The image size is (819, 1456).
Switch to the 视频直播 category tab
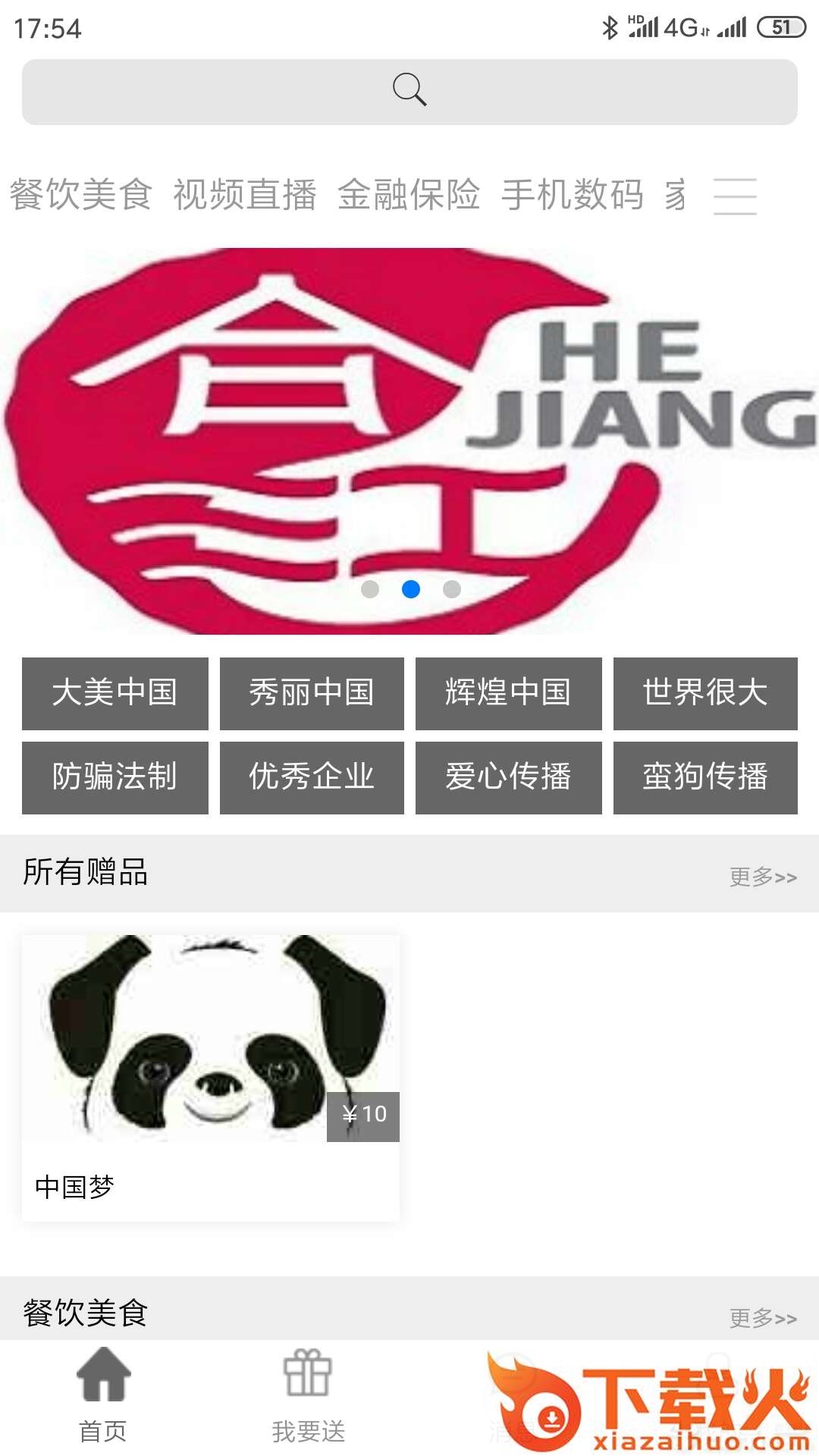point(245,195)
